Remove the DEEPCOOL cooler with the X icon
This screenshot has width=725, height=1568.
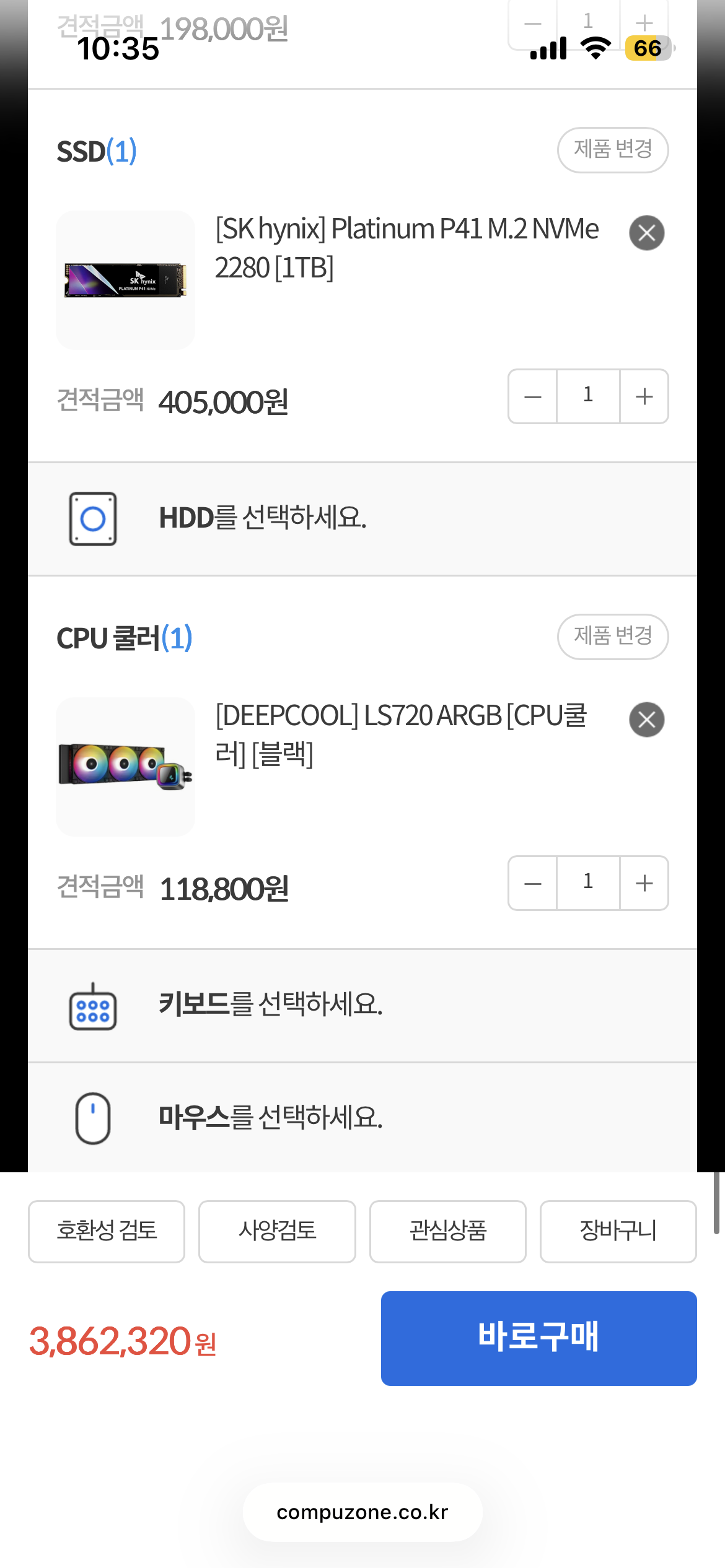tap(646, 719)
